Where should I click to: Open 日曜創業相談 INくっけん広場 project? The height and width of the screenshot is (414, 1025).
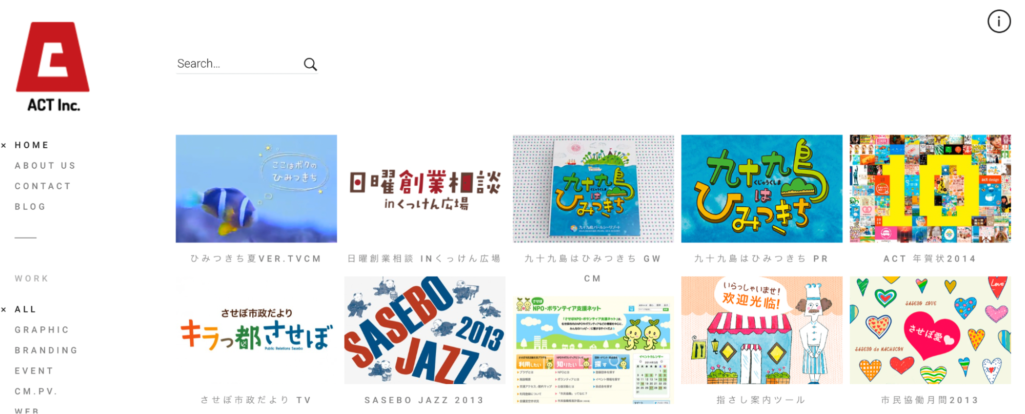424,189
